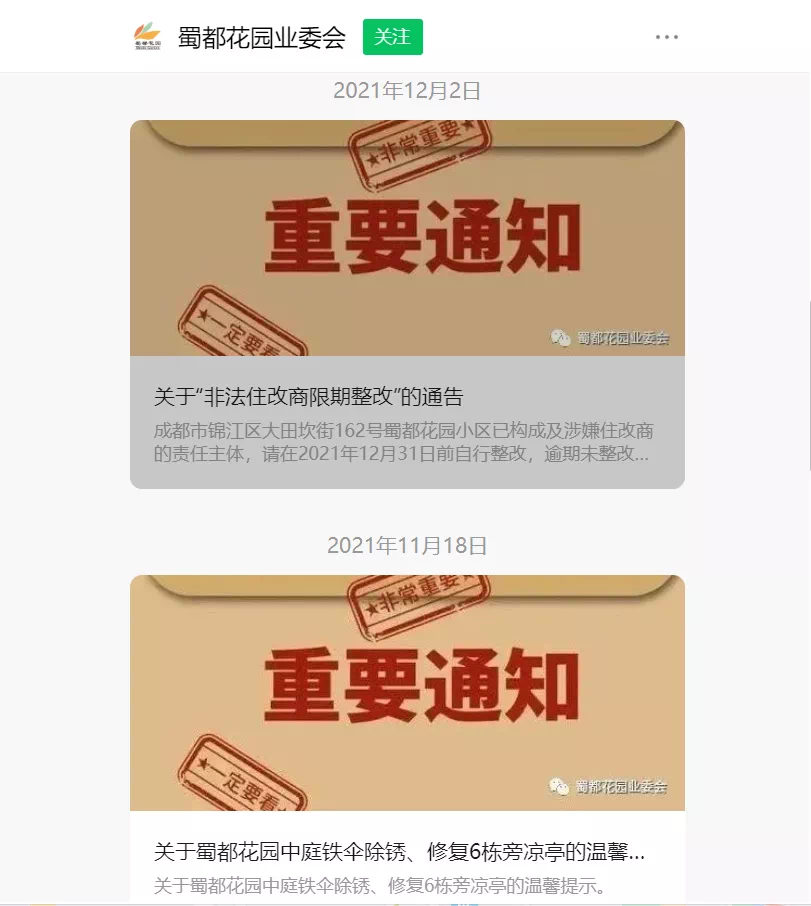
Task: Open the 非法住改商限期整改 notice article
Action: (407, 397)
